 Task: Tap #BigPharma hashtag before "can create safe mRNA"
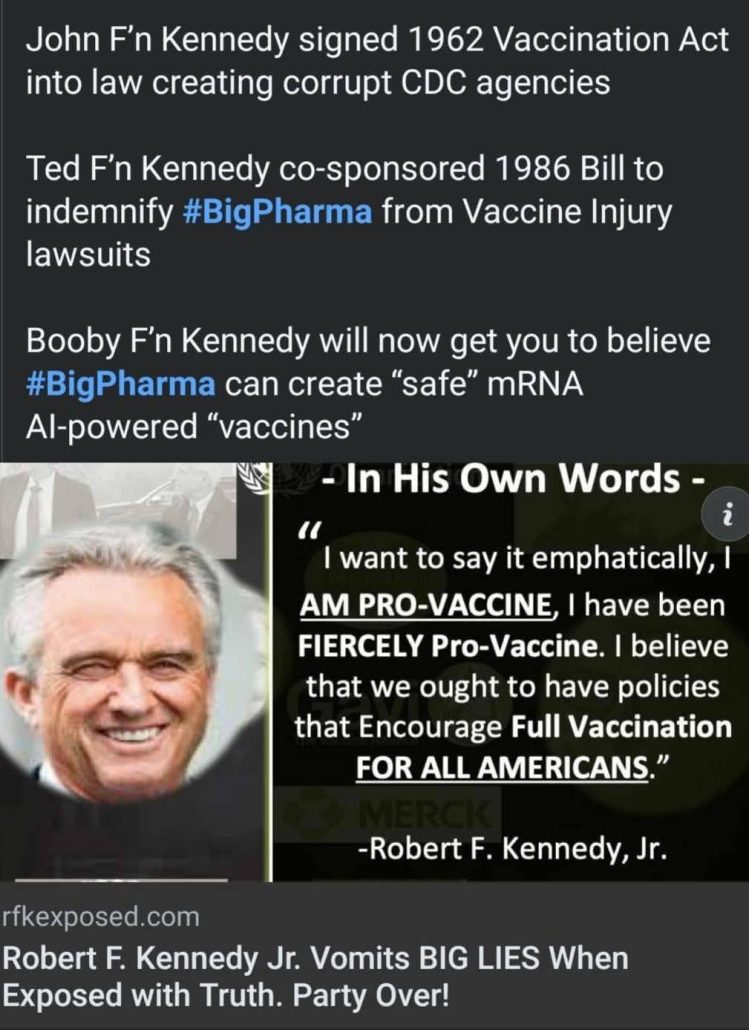[121, 384]
